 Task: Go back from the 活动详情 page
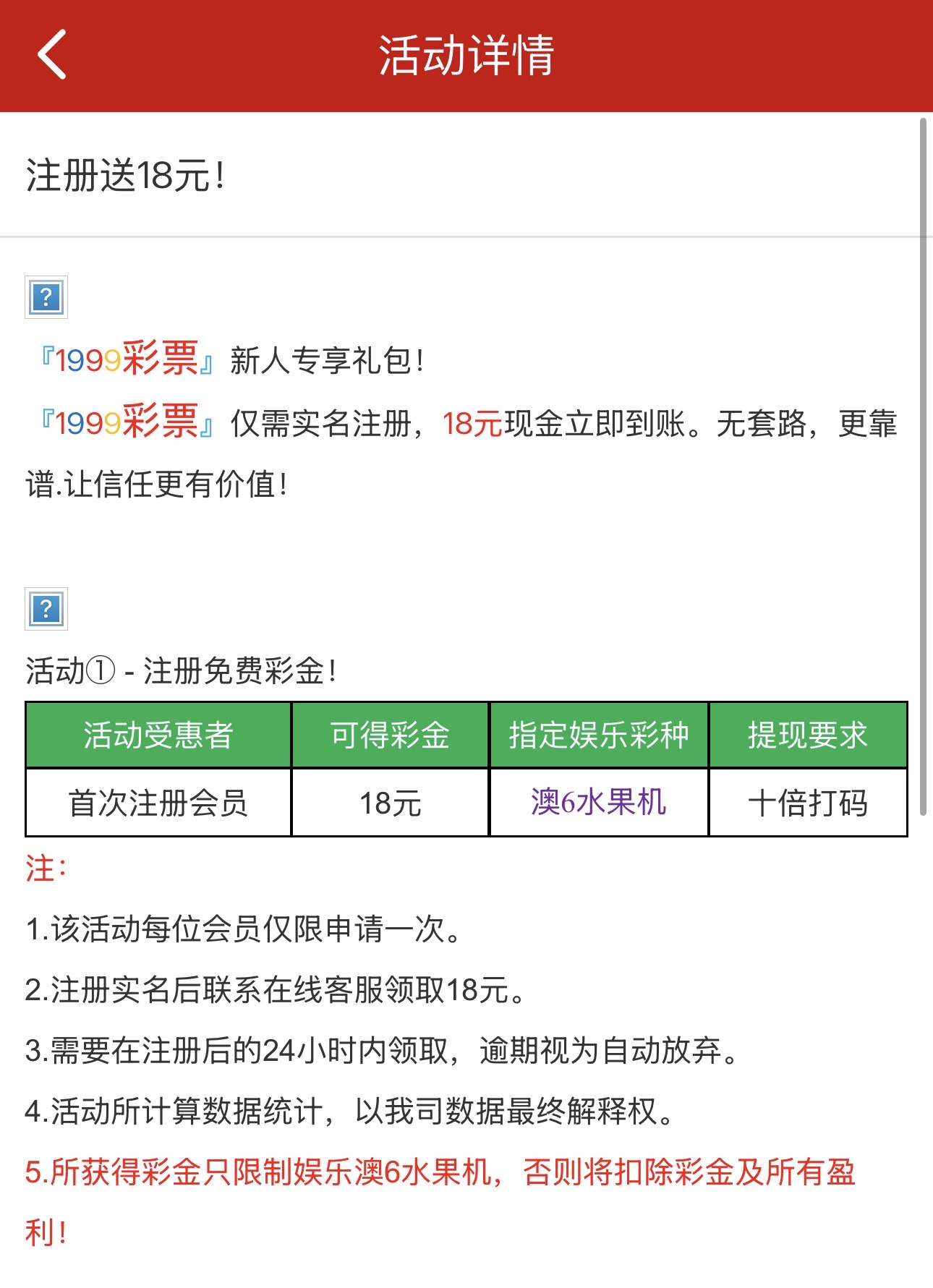(52, 55)
